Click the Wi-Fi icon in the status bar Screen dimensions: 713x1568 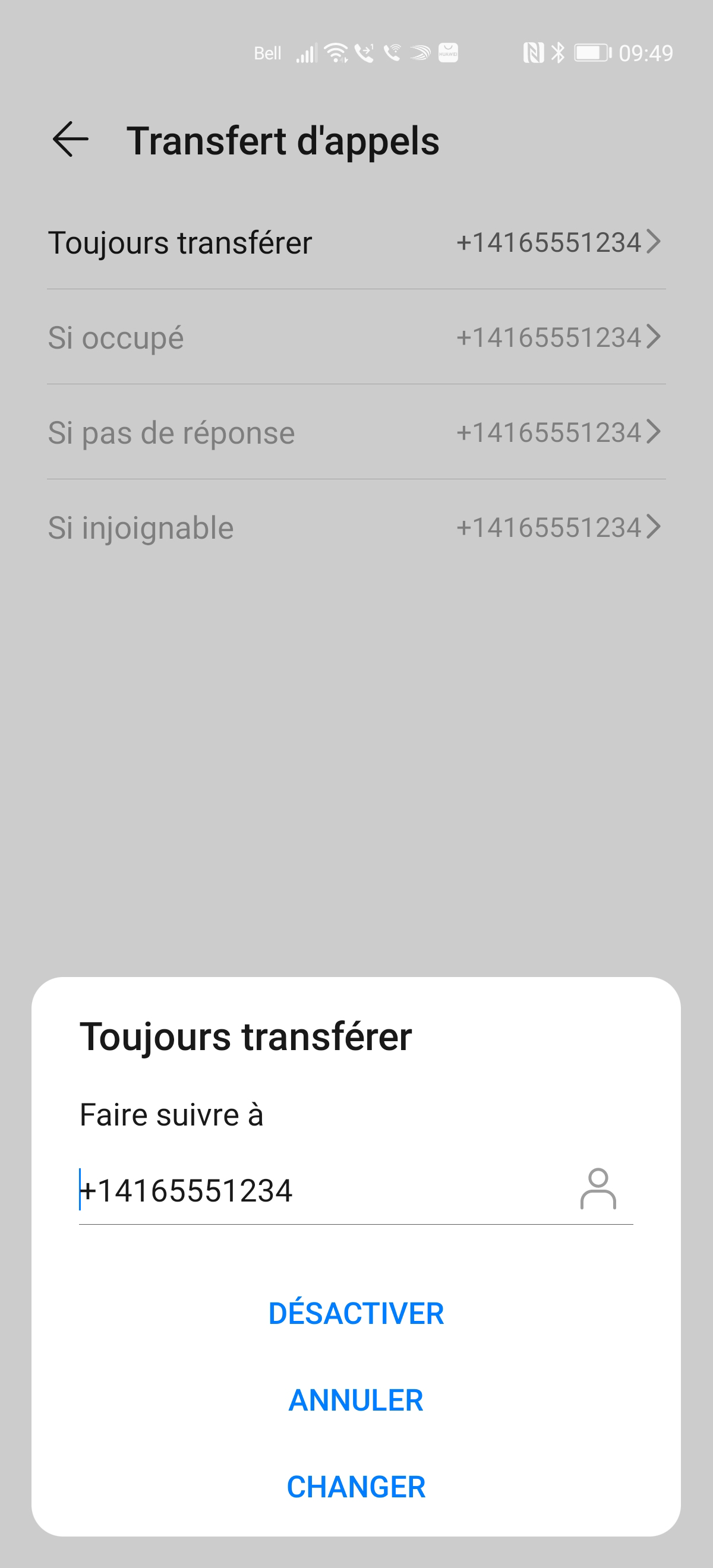point(336,53)
